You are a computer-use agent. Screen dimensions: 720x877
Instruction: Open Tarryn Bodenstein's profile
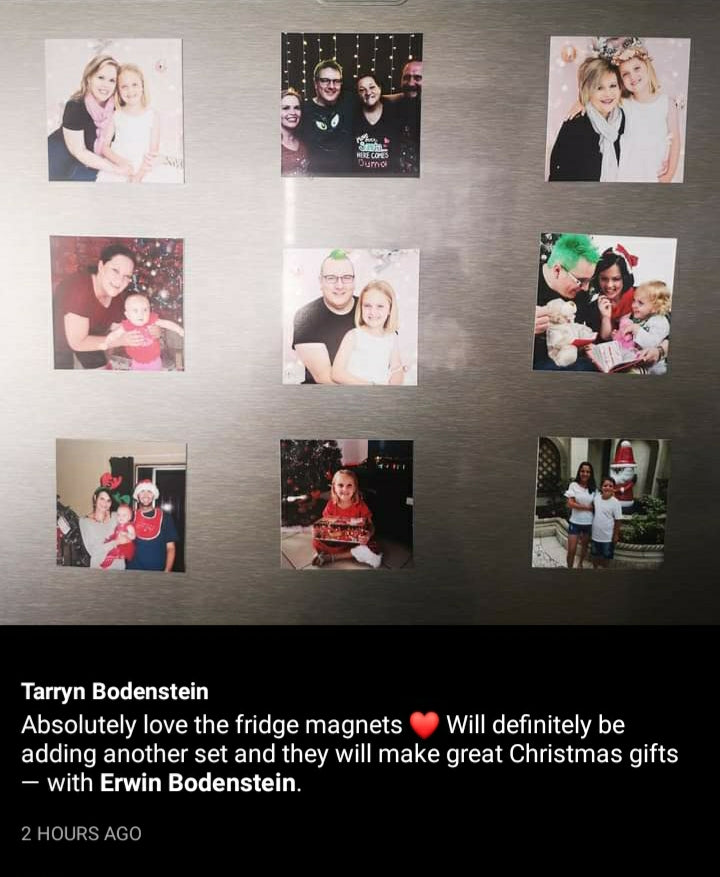(115, 692)
